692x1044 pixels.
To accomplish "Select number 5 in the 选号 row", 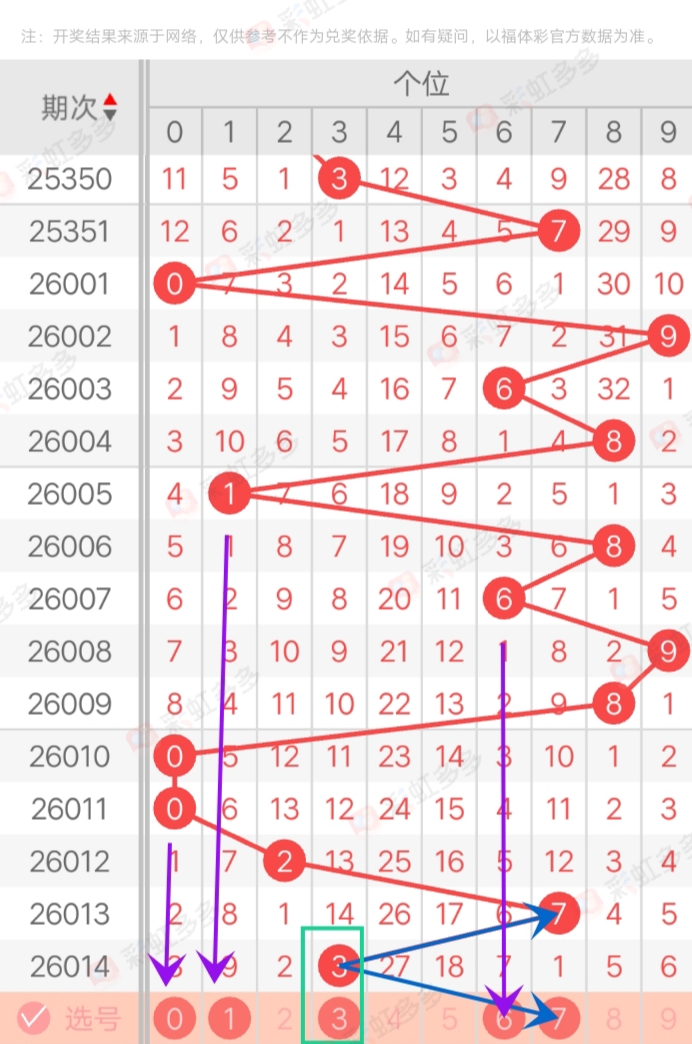I will coord(449,1018).
